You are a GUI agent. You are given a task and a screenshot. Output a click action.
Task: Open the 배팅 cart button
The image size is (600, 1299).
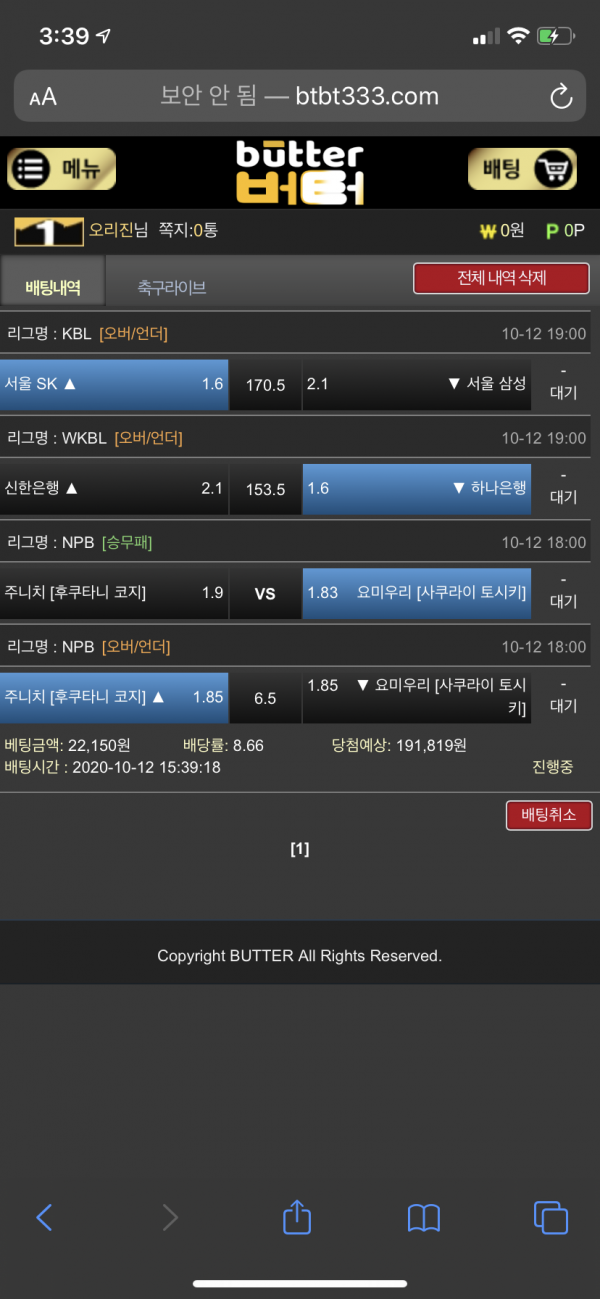522,169
